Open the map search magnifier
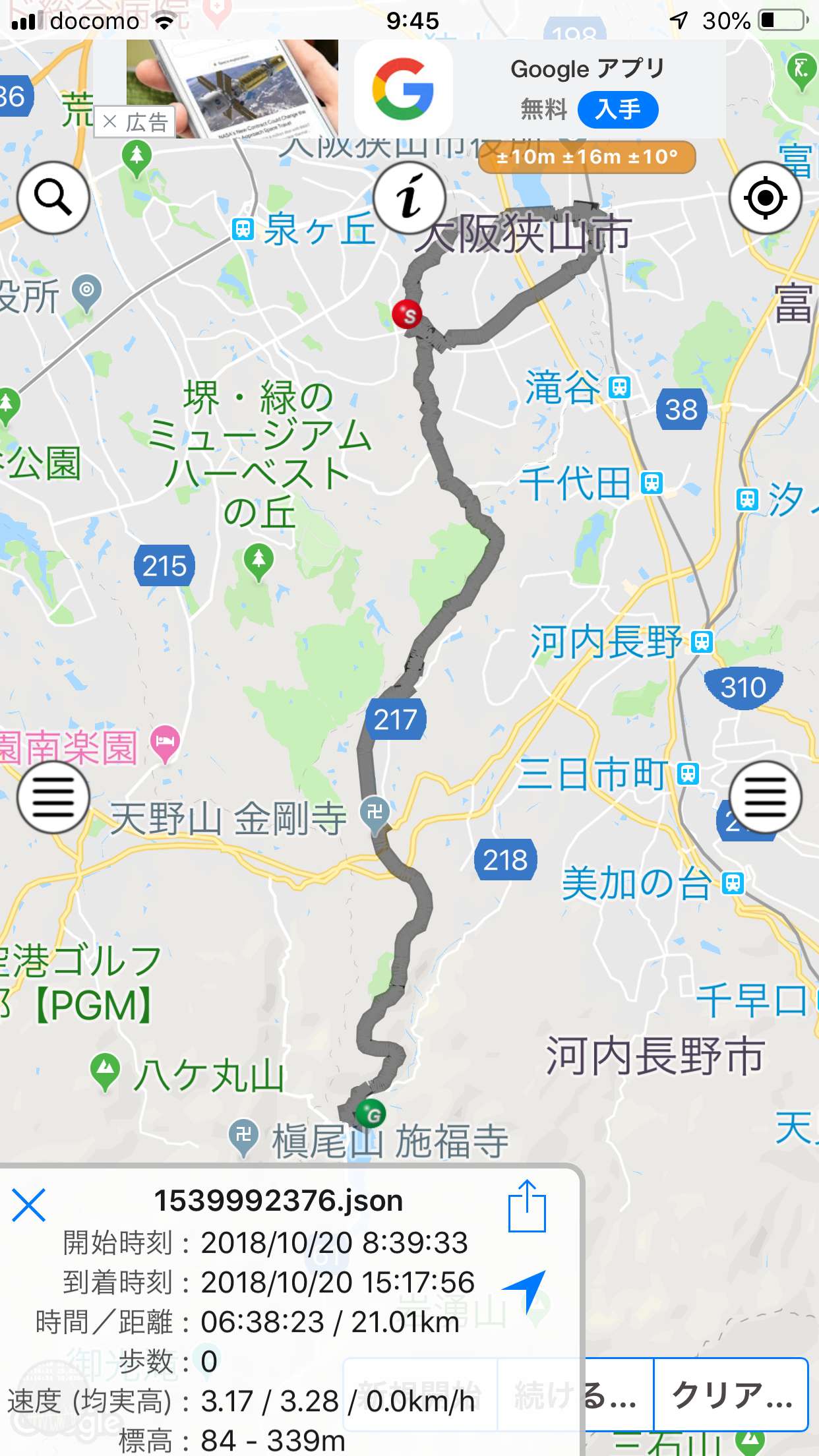The image size is (819, 1456). pyautogui.click(x=53, y=197)
